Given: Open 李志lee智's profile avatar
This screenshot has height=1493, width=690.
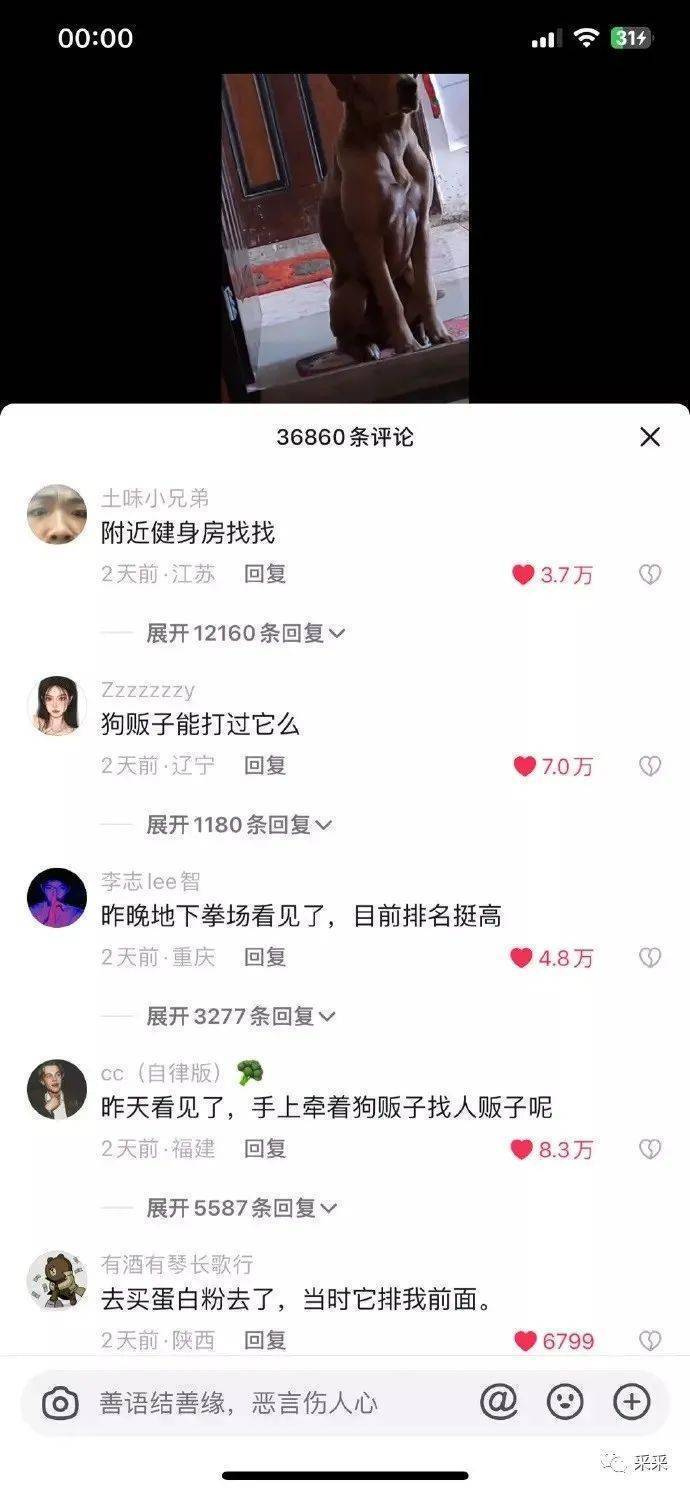Looking at the screenshot, I should tap(57, 898).
